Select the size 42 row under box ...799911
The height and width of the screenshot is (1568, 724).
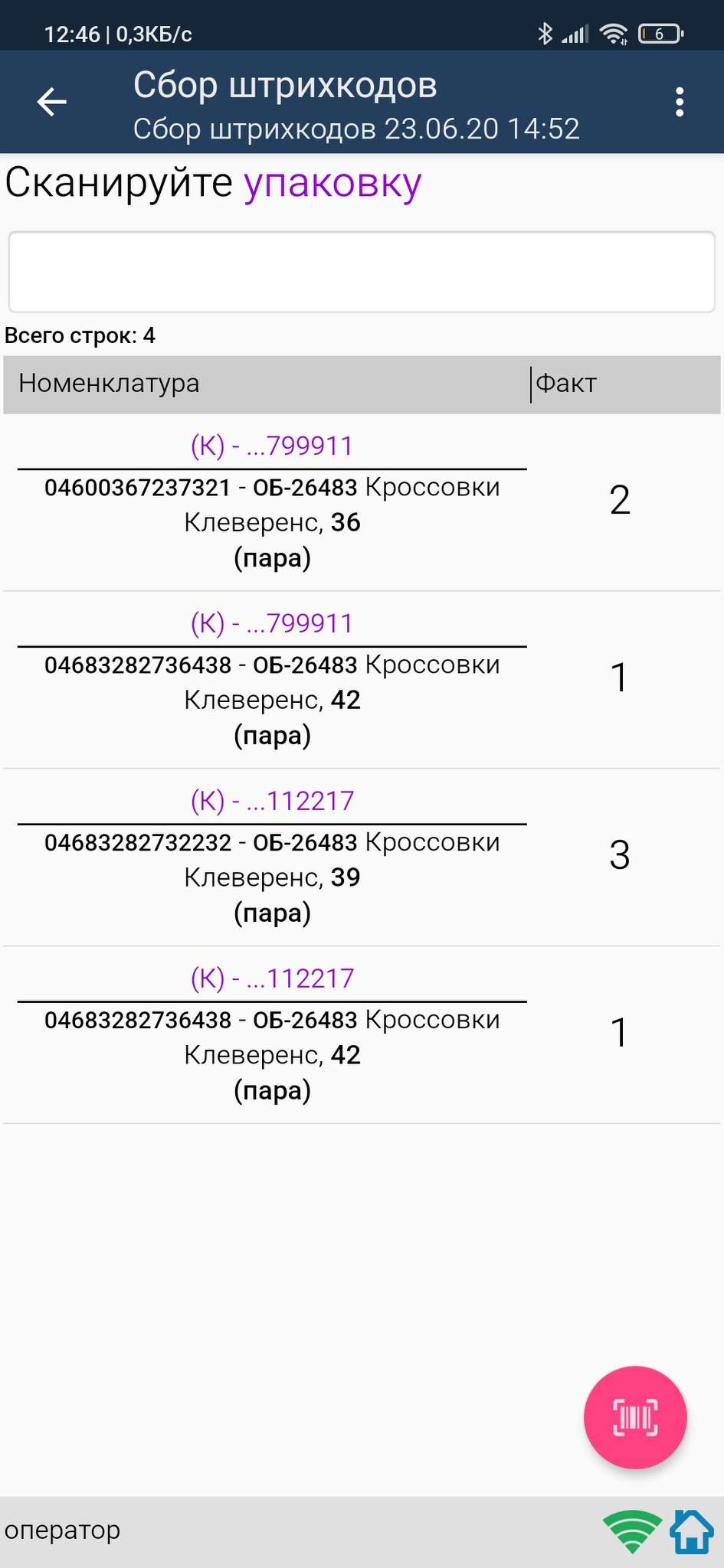pyautogui.click(x=362, y=680)
